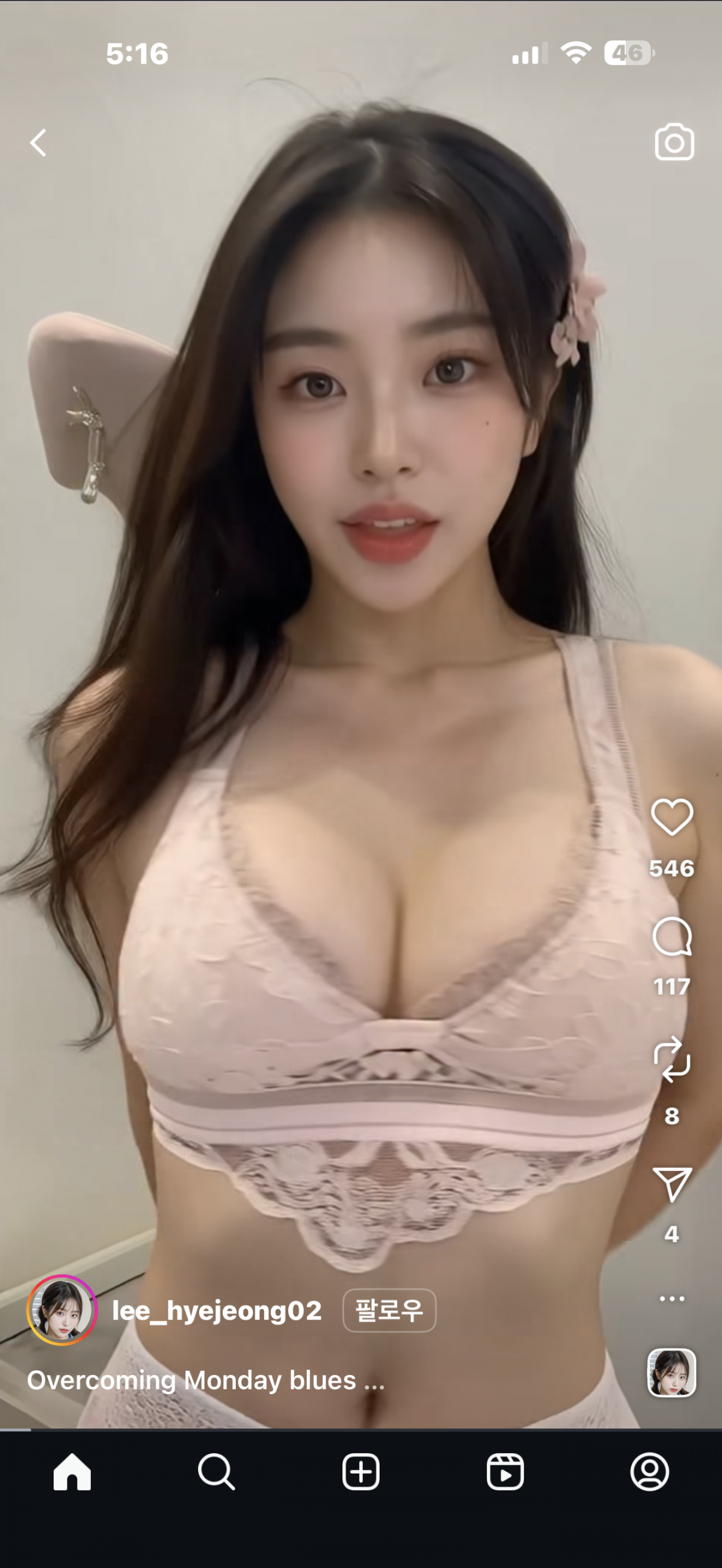This screenshot has height=1568, width=722.
Task: Like this reel with the heart icon
Action: click(671, 817)
